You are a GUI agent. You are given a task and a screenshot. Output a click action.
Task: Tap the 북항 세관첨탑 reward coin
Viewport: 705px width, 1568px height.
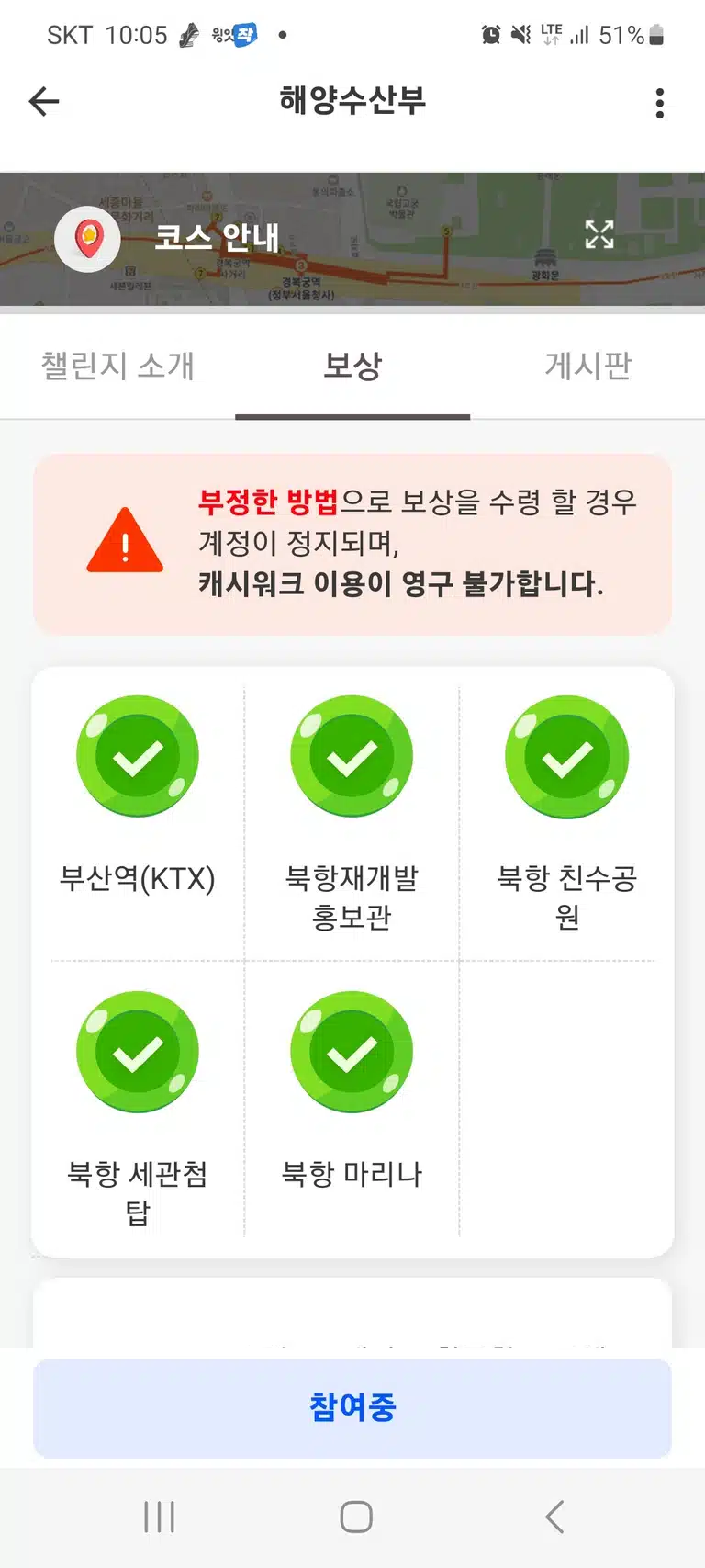point(138,1052)
